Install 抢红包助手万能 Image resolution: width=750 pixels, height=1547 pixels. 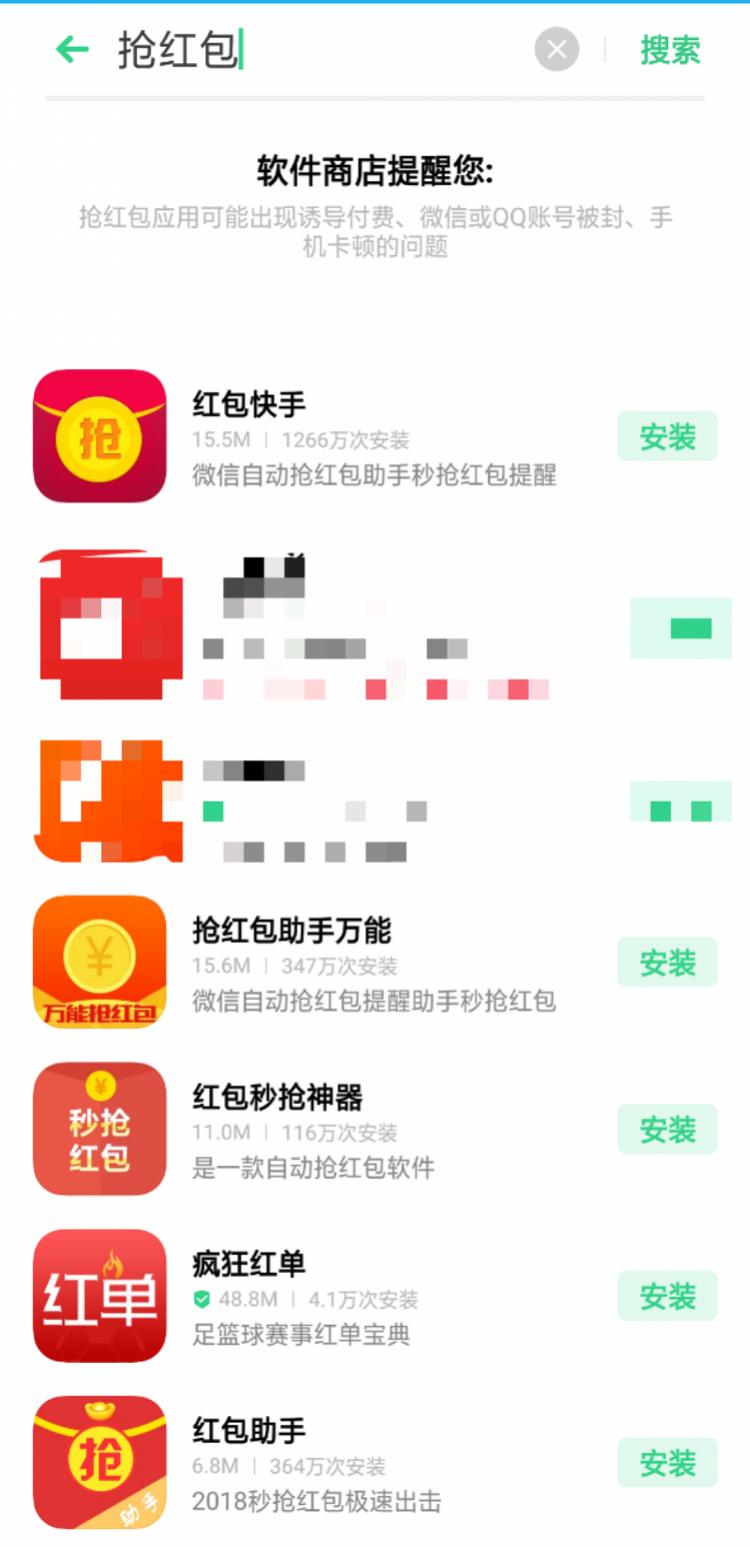(667, 963)
